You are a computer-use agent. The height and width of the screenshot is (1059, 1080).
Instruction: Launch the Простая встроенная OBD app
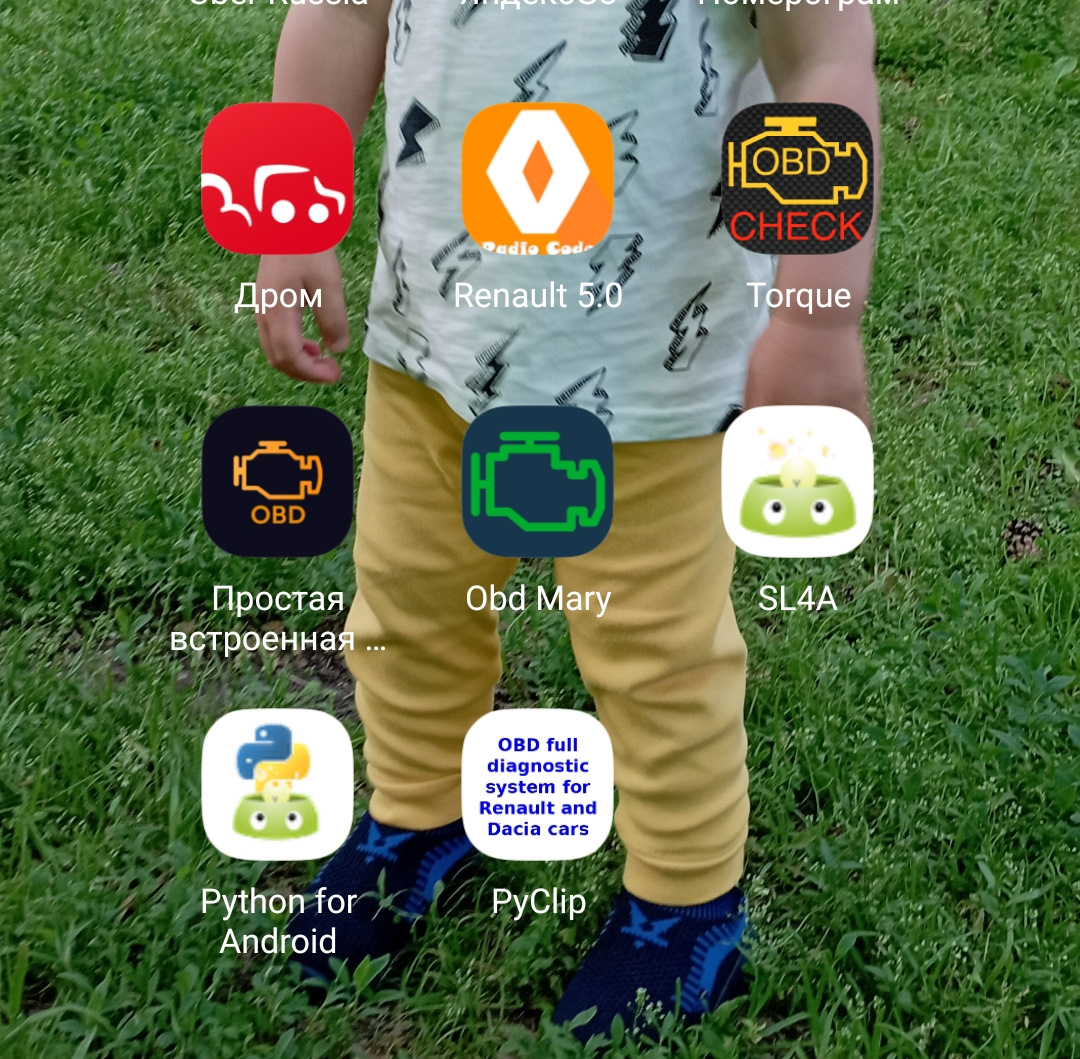[277, 481]
